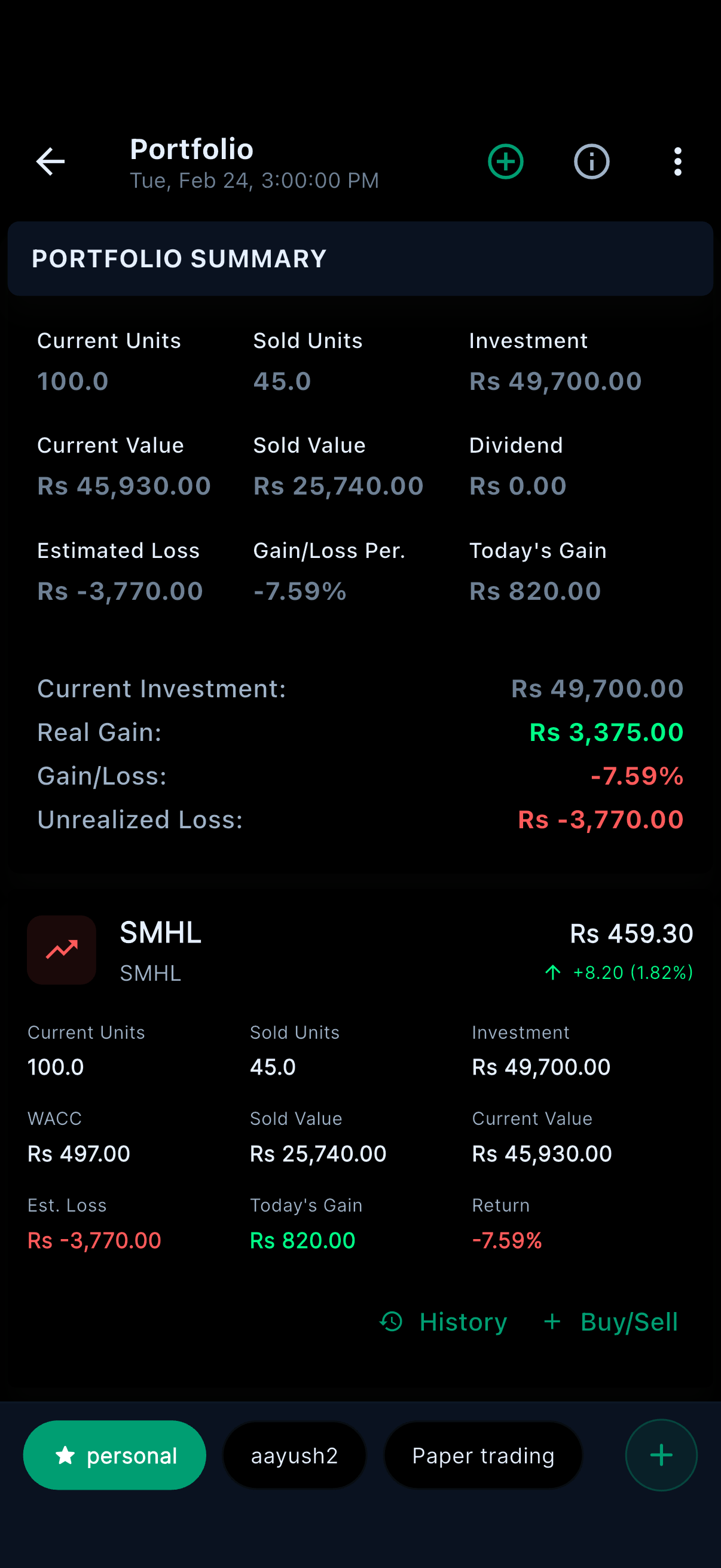Select the personal portfolio chip

[114, 1455]
